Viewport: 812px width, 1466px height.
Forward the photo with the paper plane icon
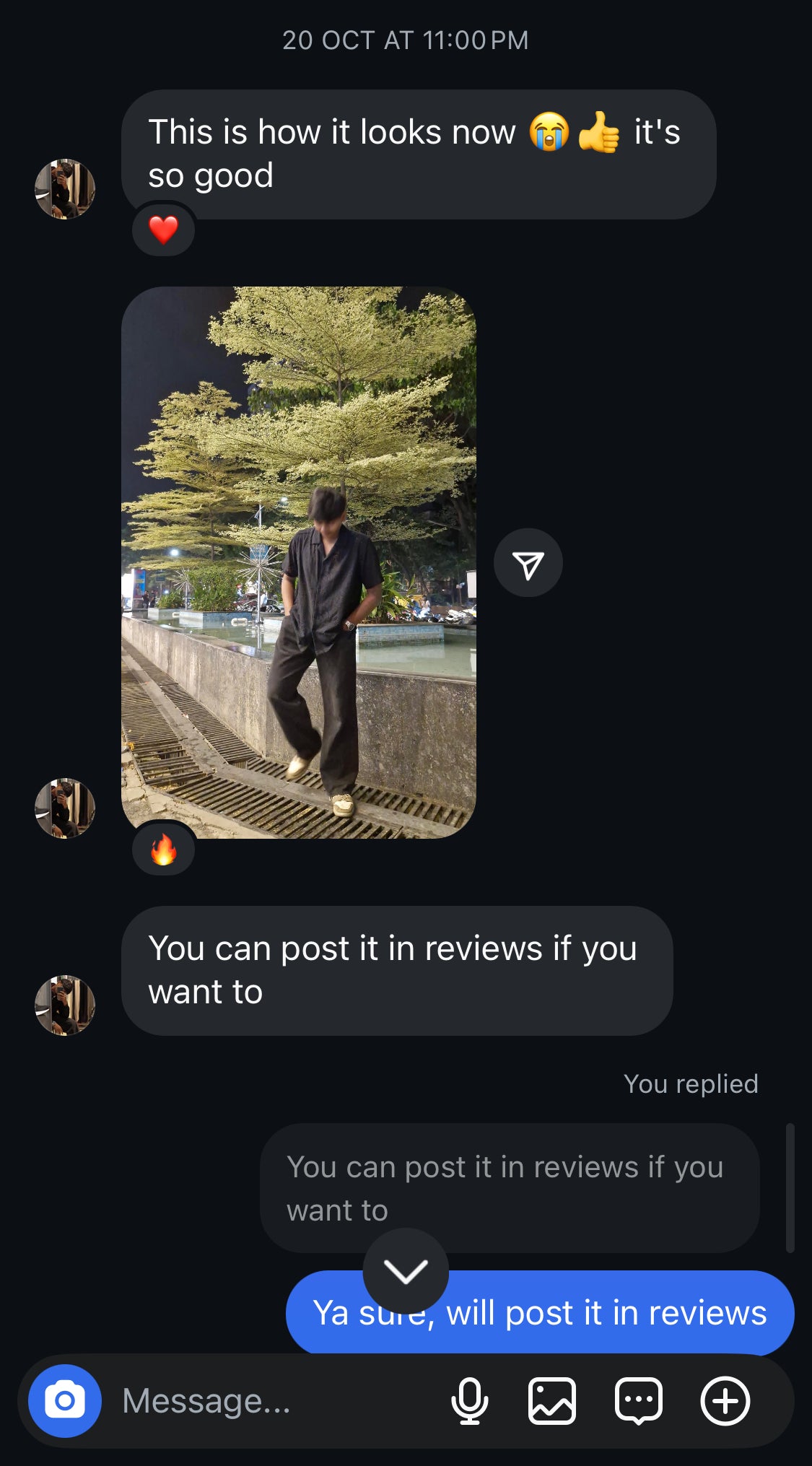click(x=528, y=563)
